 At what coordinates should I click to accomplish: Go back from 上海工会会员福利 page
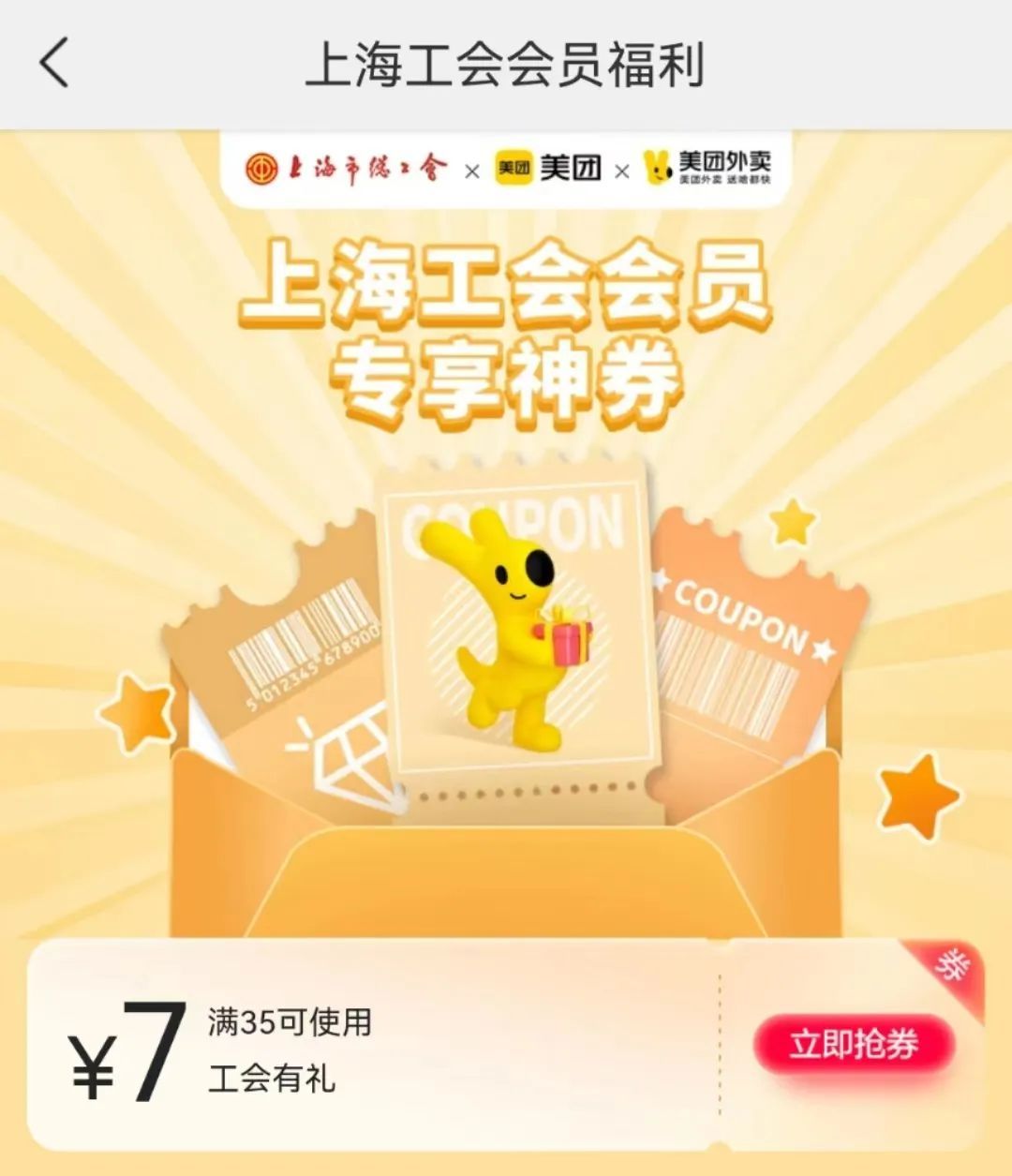coord(54,63)
